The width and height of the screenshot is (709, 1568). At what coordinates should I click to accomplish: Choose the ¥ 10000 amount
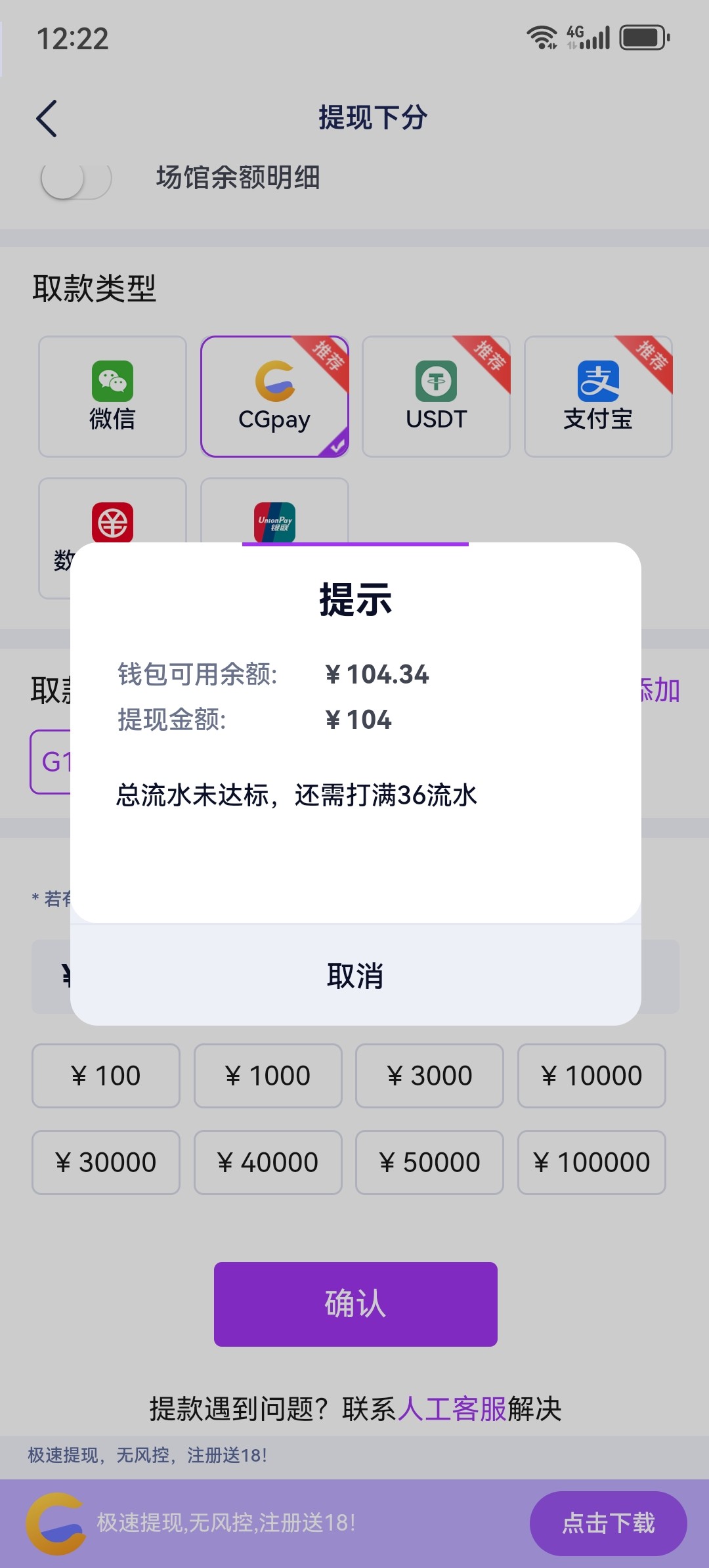[591, 1076]
